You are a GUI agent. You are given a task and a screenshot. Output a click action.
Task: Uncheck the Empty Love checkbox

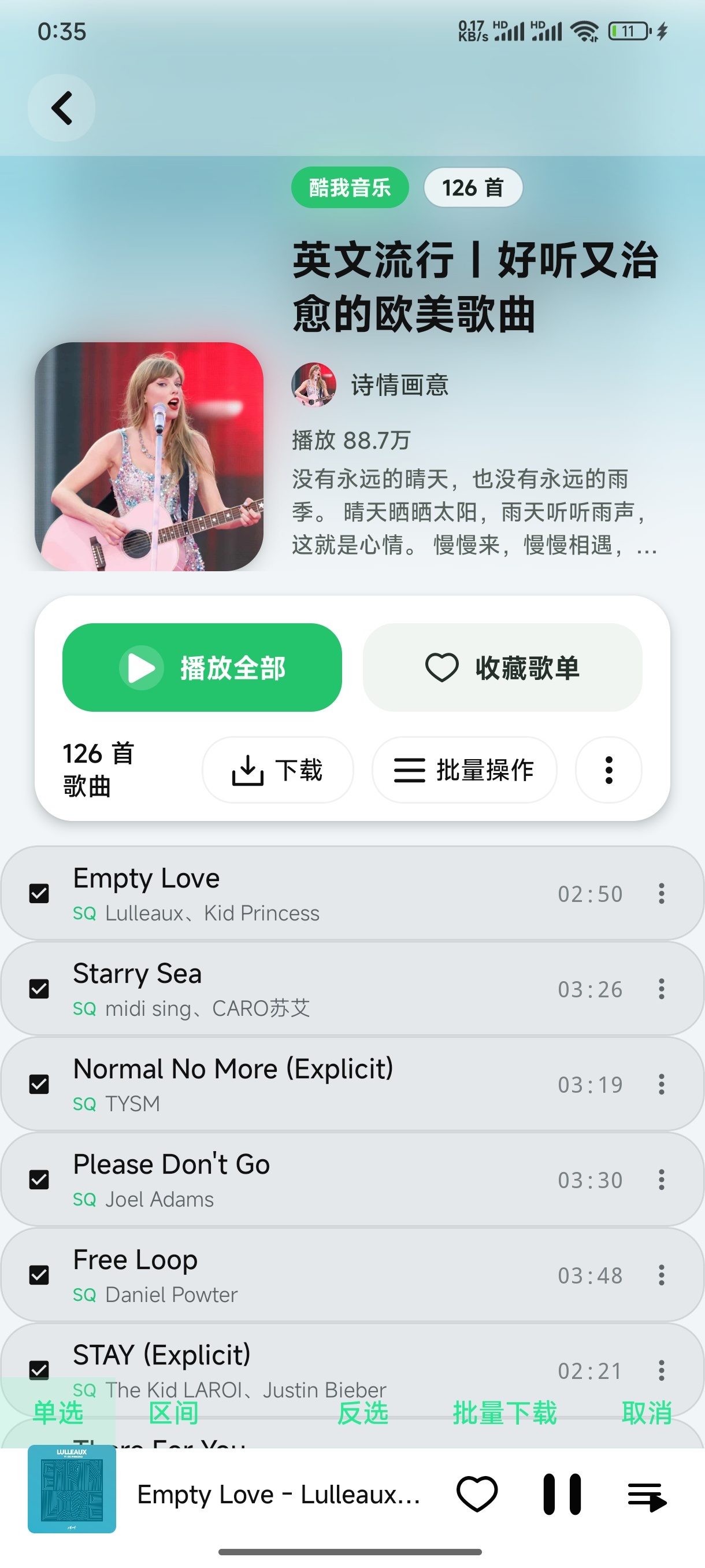39,894
